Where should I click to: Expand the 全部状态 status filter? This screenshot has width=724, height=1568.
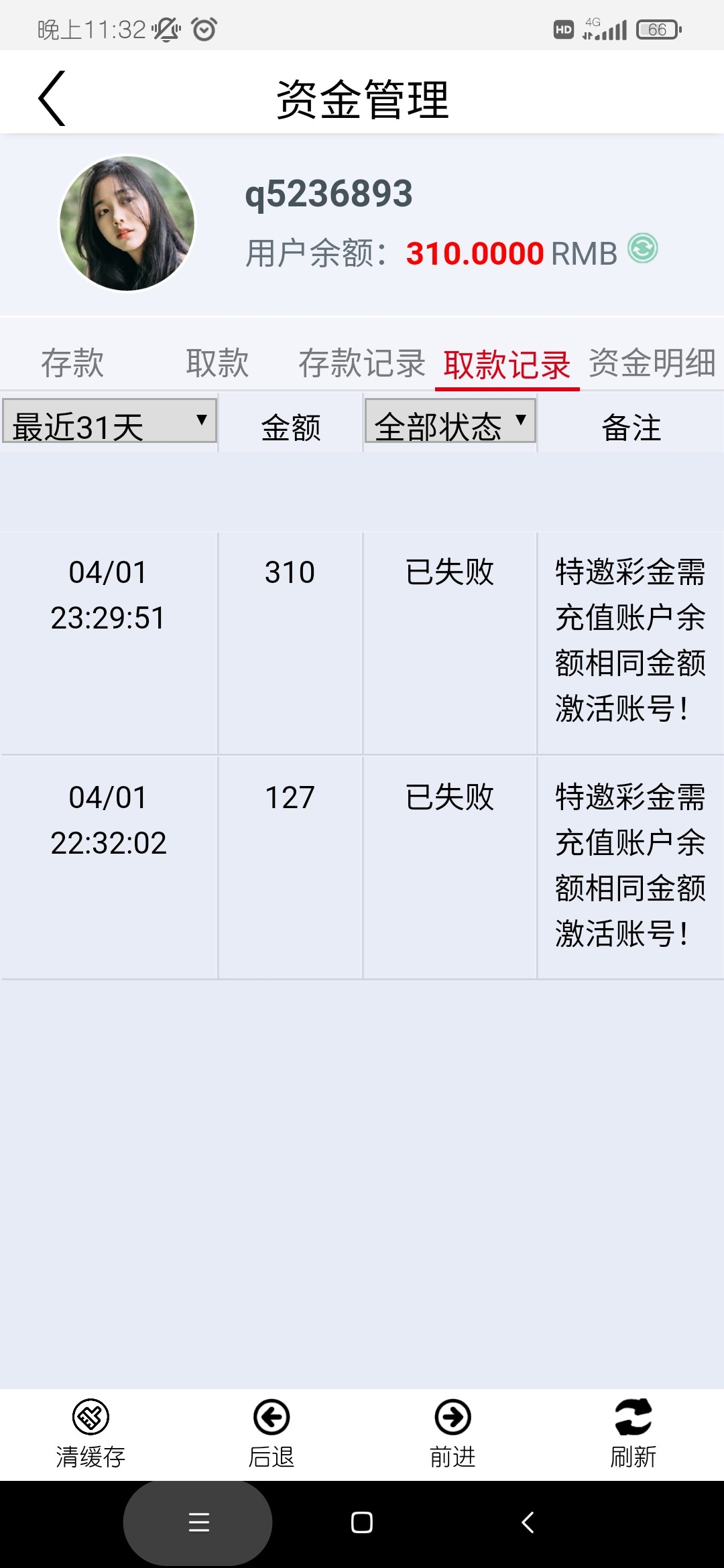450,421
